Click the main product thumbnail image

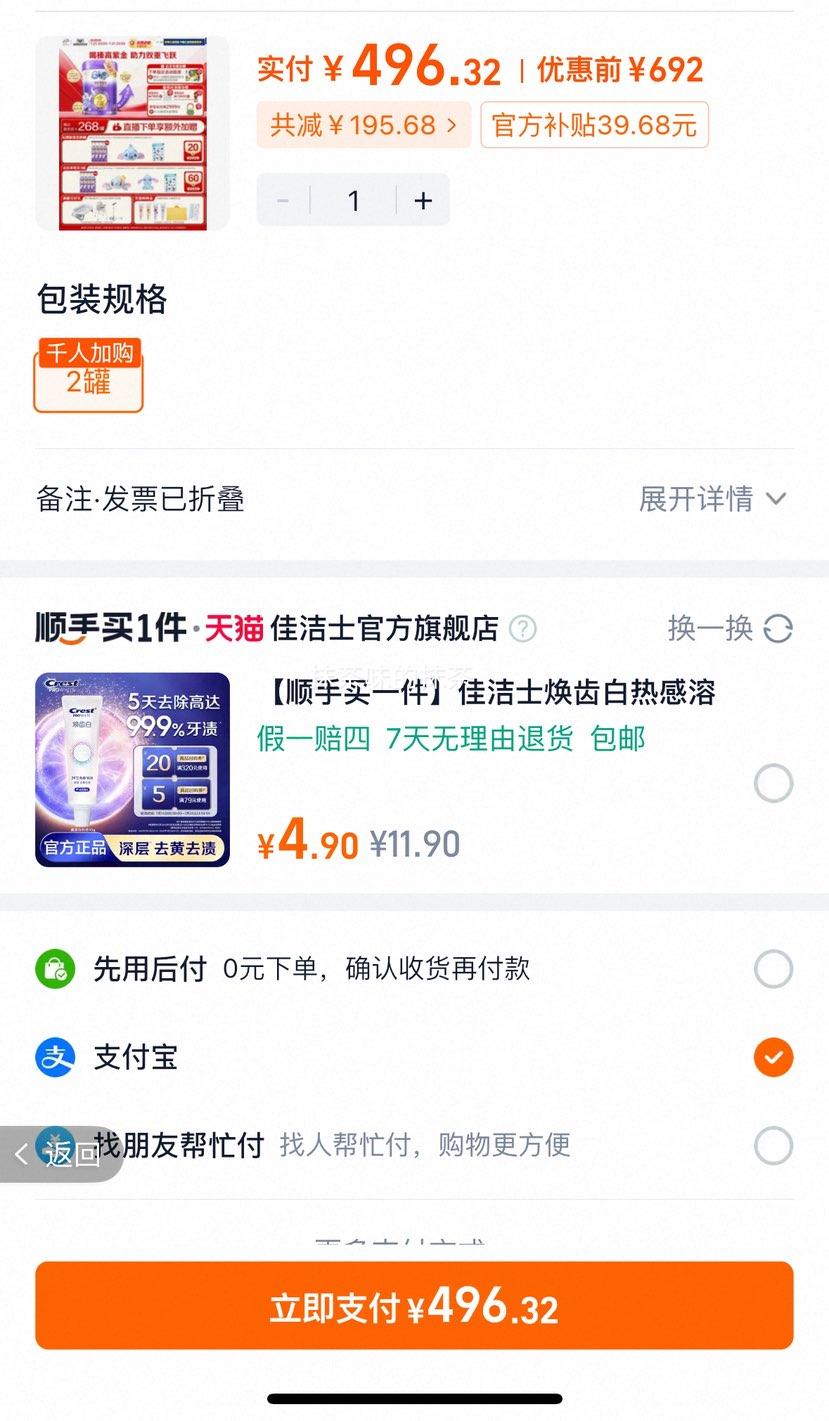(132, 133)
